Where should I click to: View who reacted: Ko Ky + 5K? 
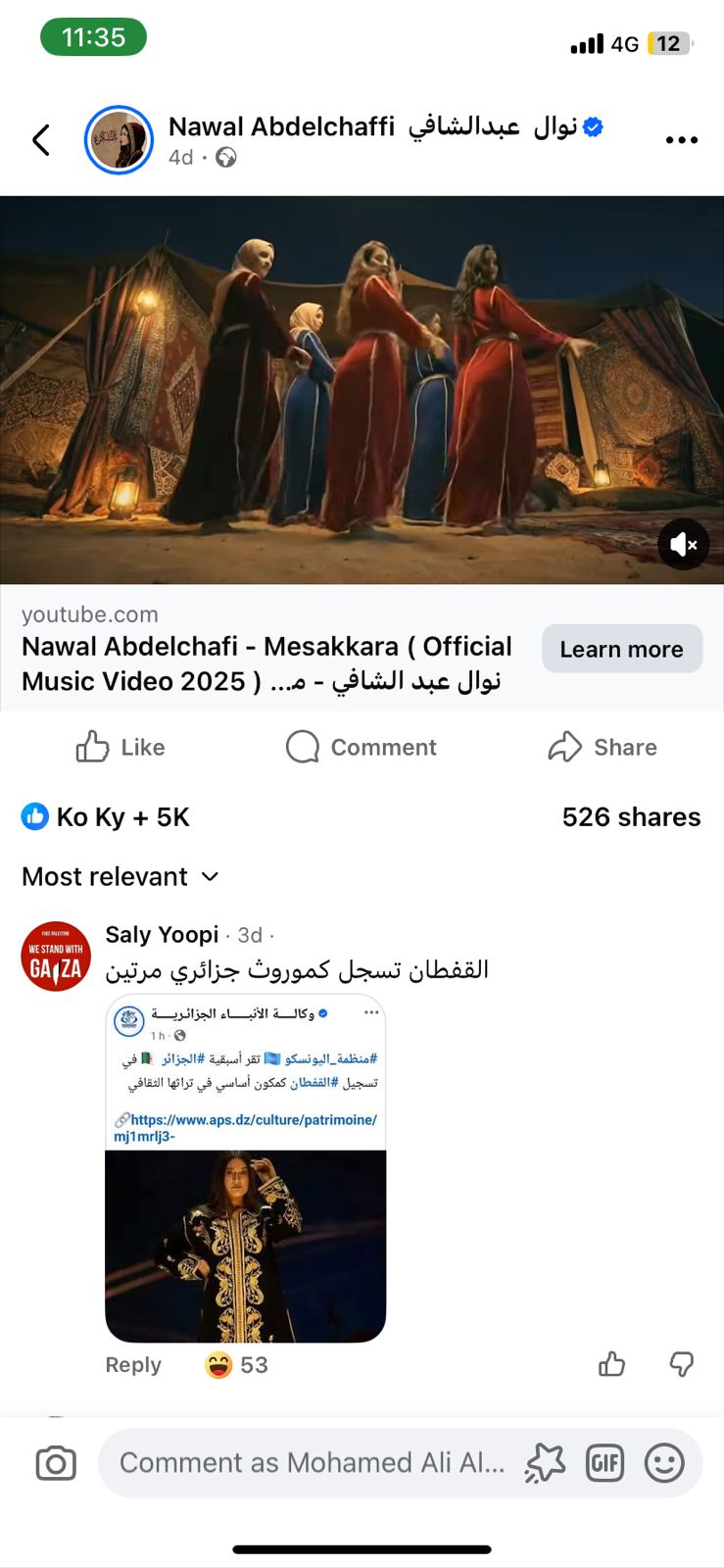106,816
